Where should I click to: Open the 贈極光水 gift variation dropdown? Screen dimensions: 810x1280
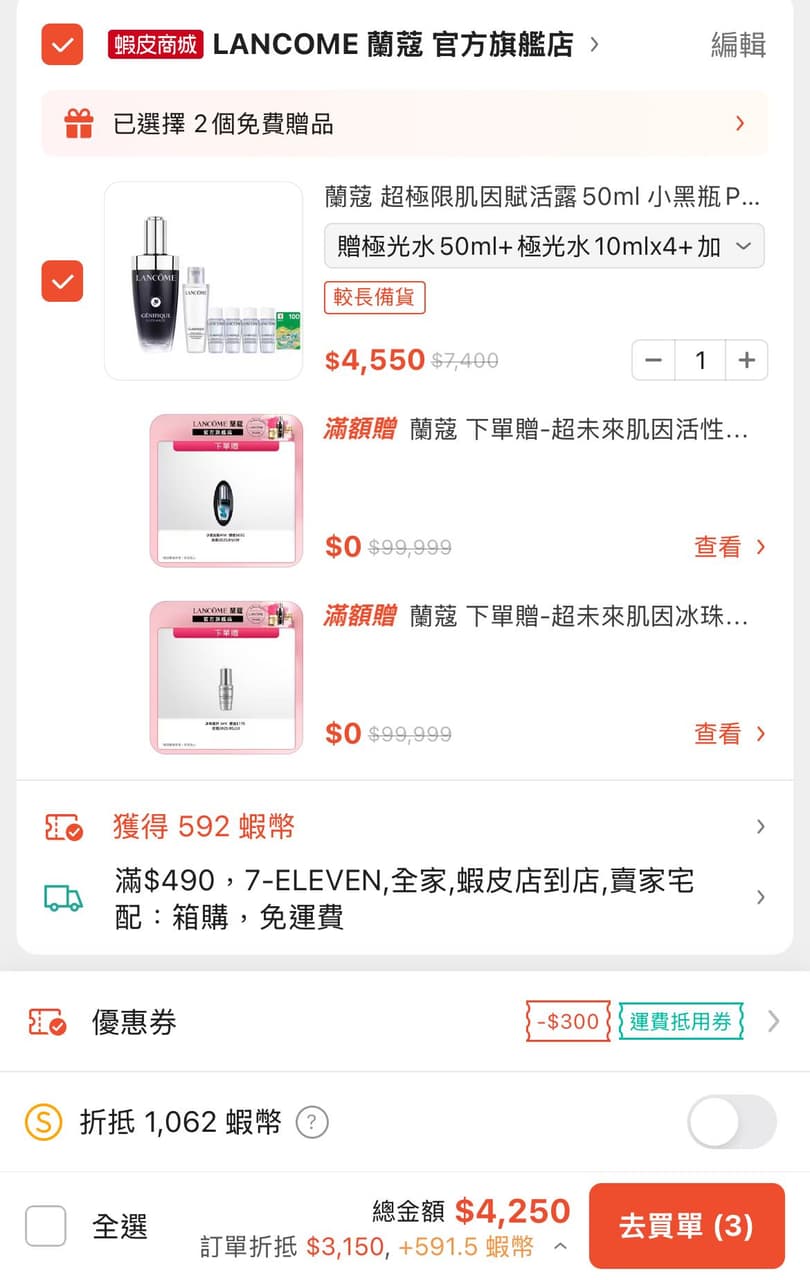click(546, 245)
